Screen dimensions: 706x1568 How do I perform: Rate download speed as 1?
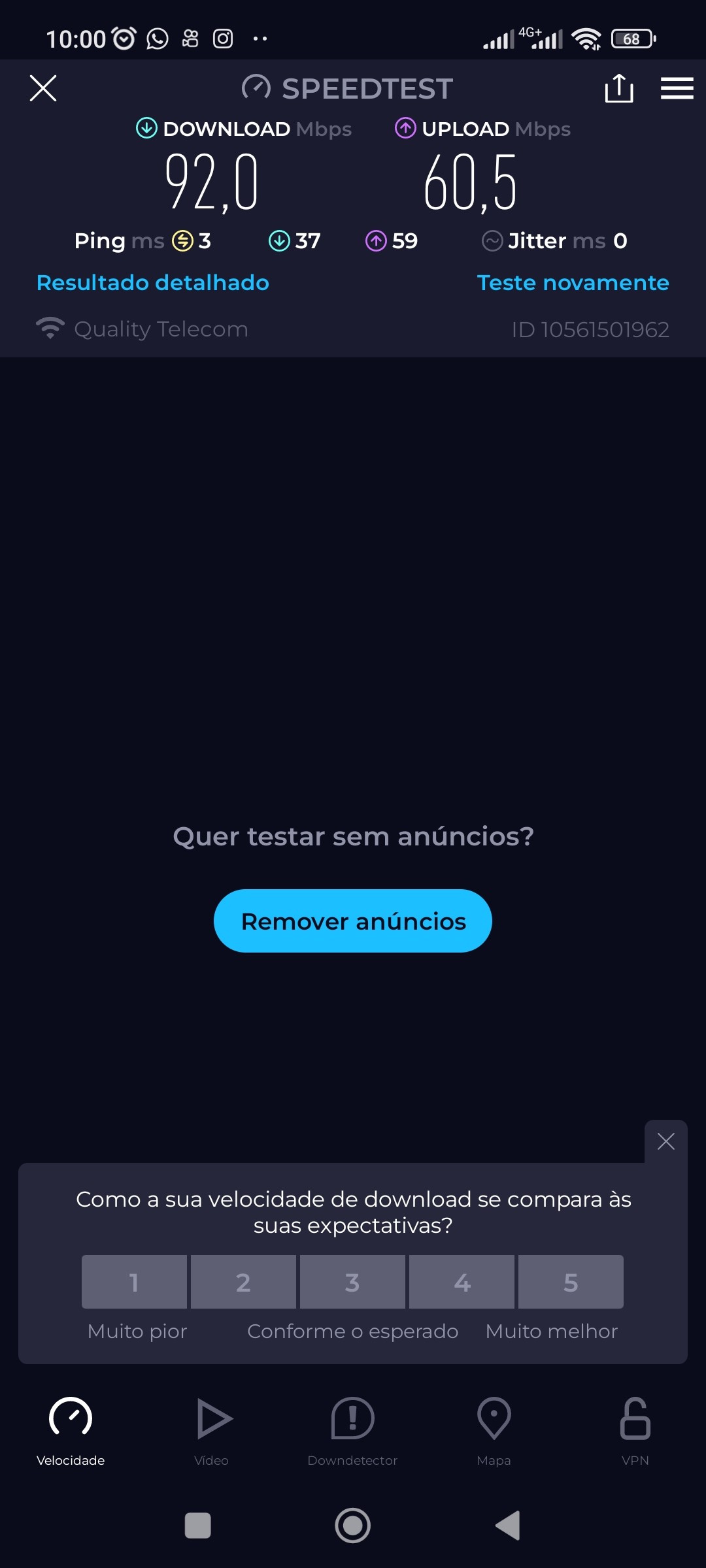tap(134, 1282)
